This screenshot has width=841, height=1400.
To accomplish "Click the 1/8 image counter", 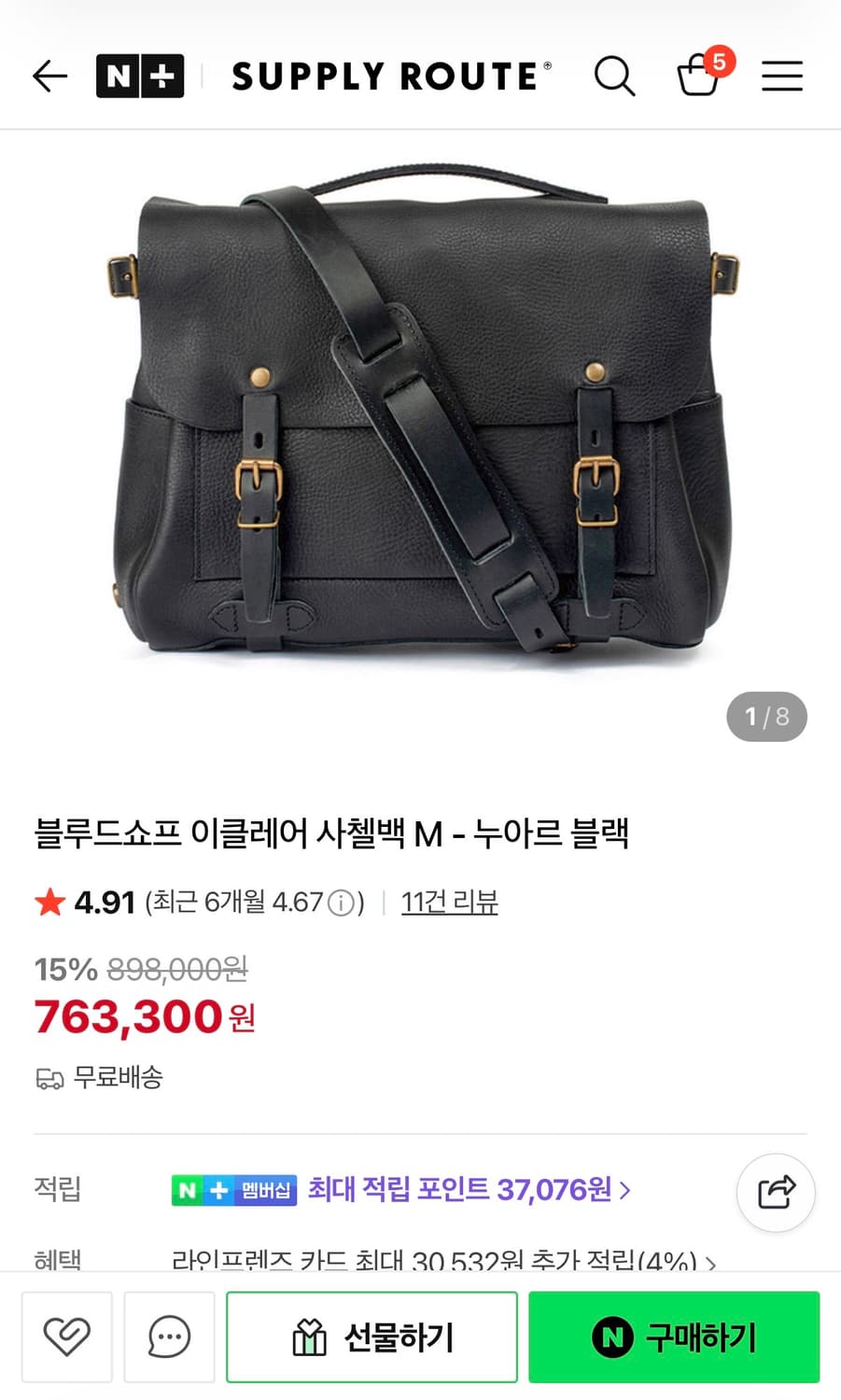I will [765, 716].
